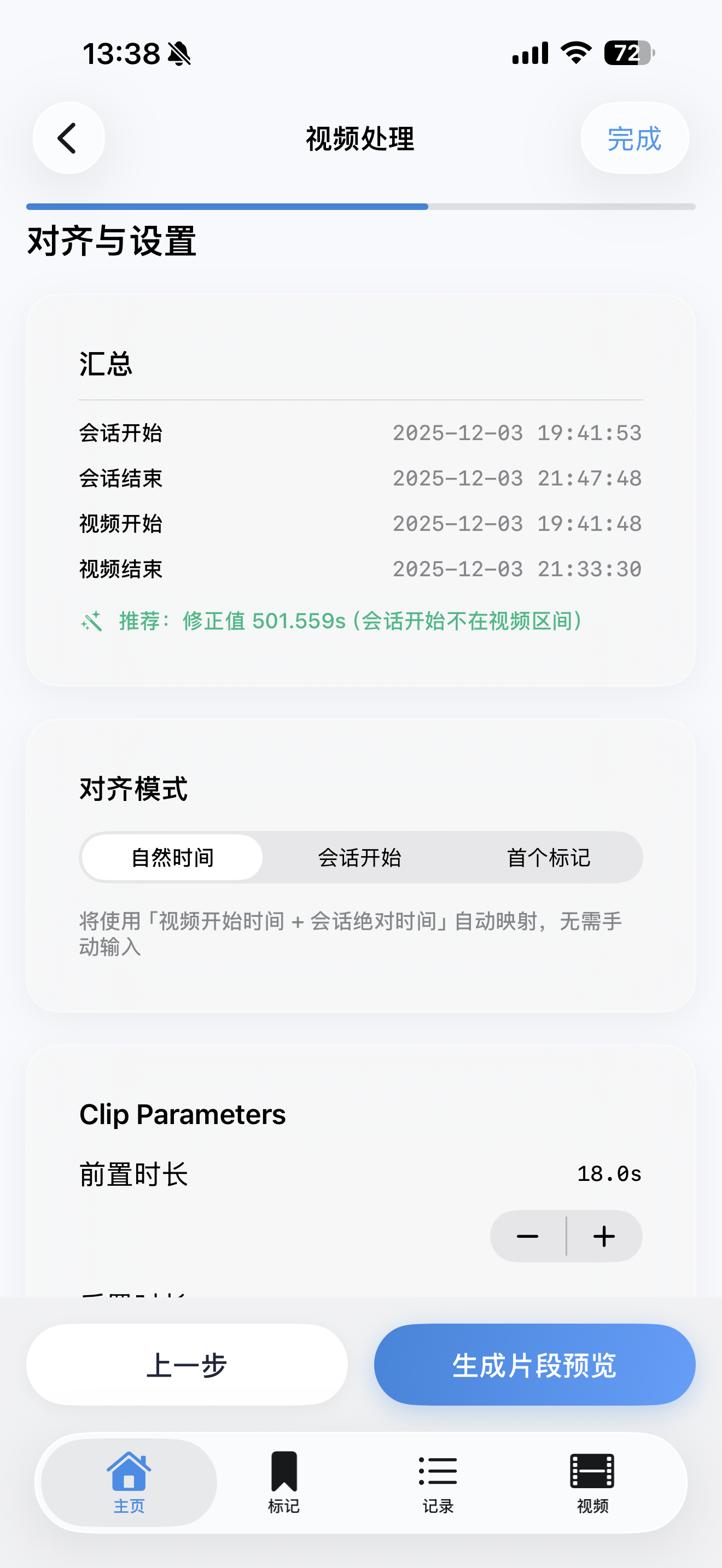Open the 主页 tab
Screen dimensions: 722x1568
(129, 1482)
